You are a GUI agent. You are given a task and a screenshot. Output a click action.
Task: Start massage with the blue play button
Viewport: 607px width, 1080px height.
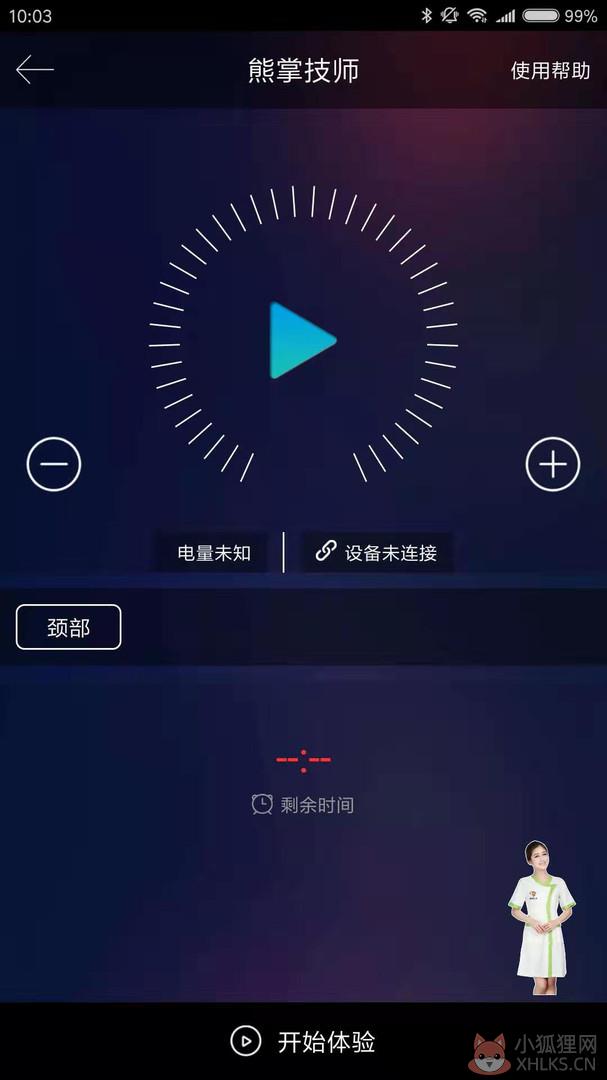click(302, 340)
